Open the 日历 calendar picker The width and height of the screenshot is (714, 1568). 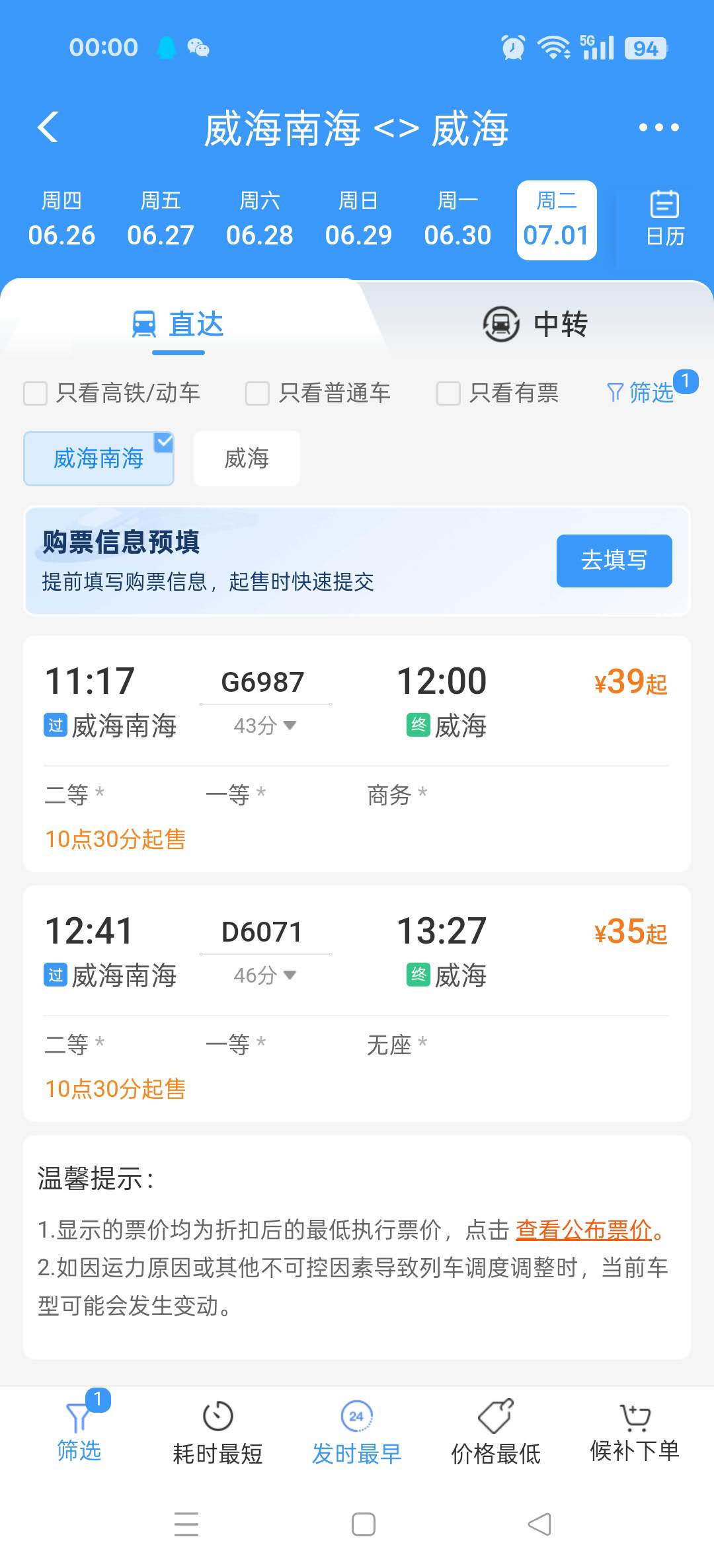tap(664, 220)
